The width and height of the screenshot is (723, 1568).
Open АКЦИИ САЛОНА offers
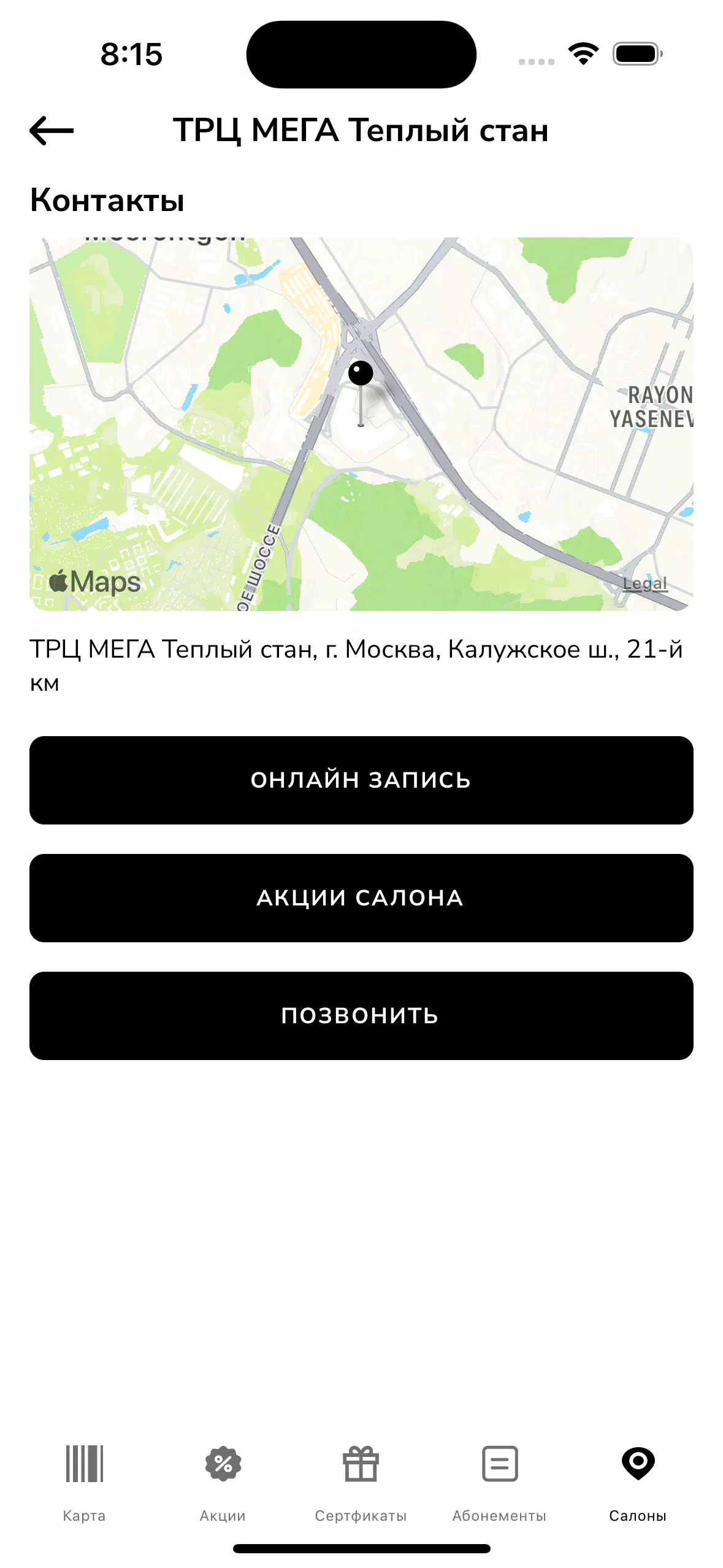(361, 897)
